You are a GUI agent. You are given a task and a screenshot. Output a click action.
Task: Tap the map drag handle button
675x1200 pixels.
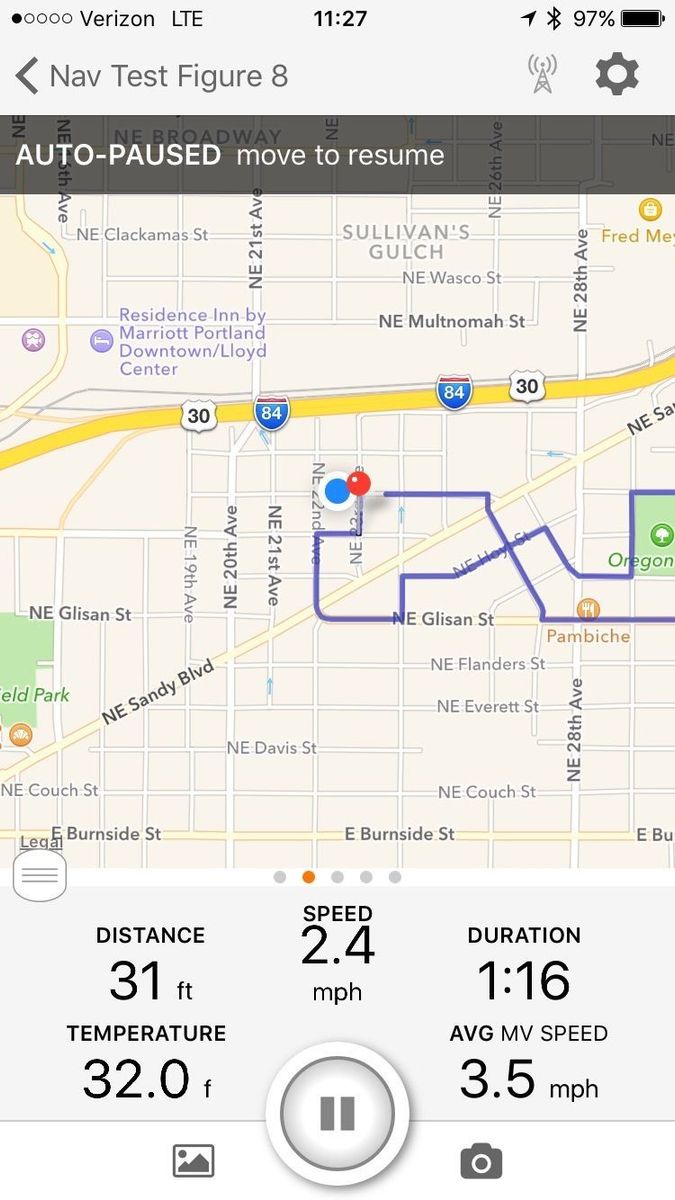click(40, 877)
